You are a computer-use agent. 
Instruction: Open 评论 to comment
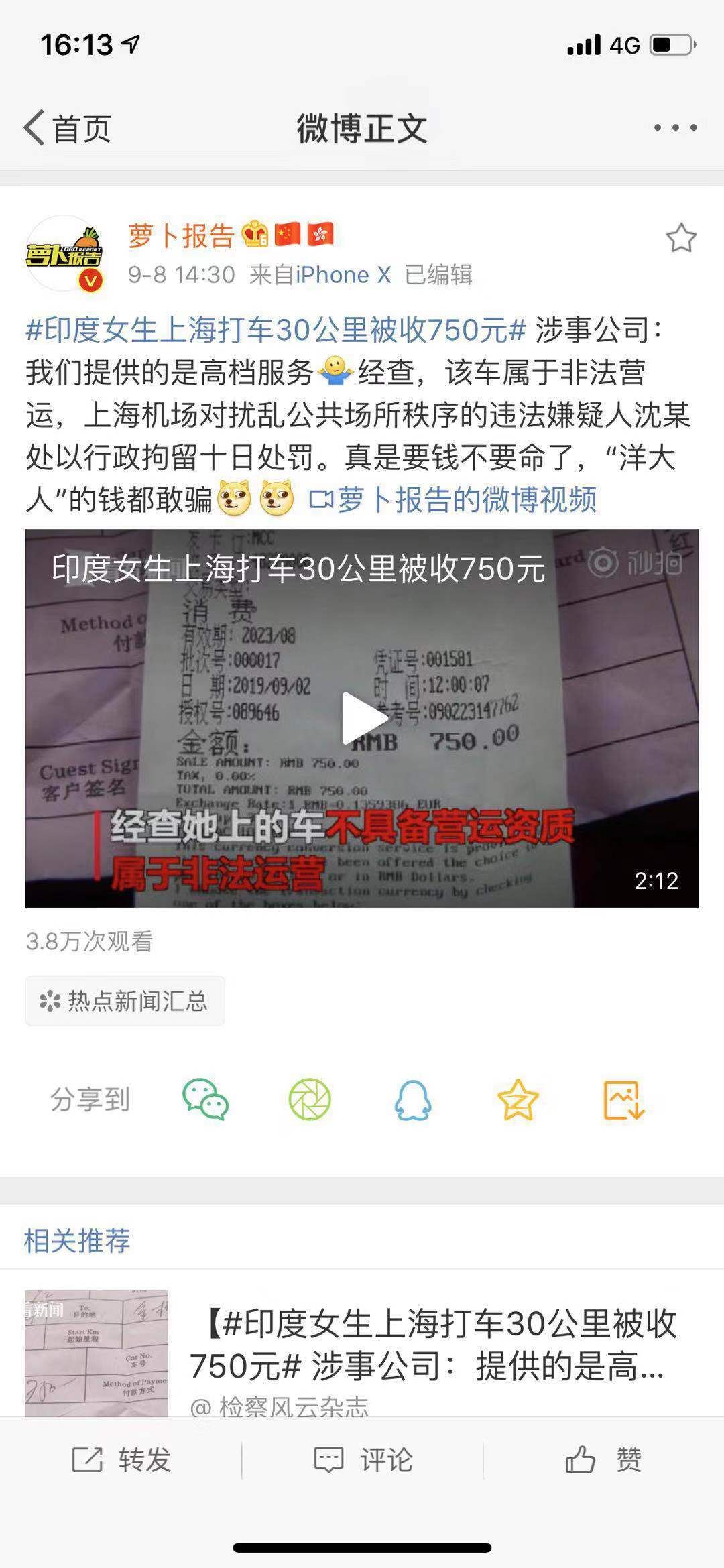coord(363,1460)
